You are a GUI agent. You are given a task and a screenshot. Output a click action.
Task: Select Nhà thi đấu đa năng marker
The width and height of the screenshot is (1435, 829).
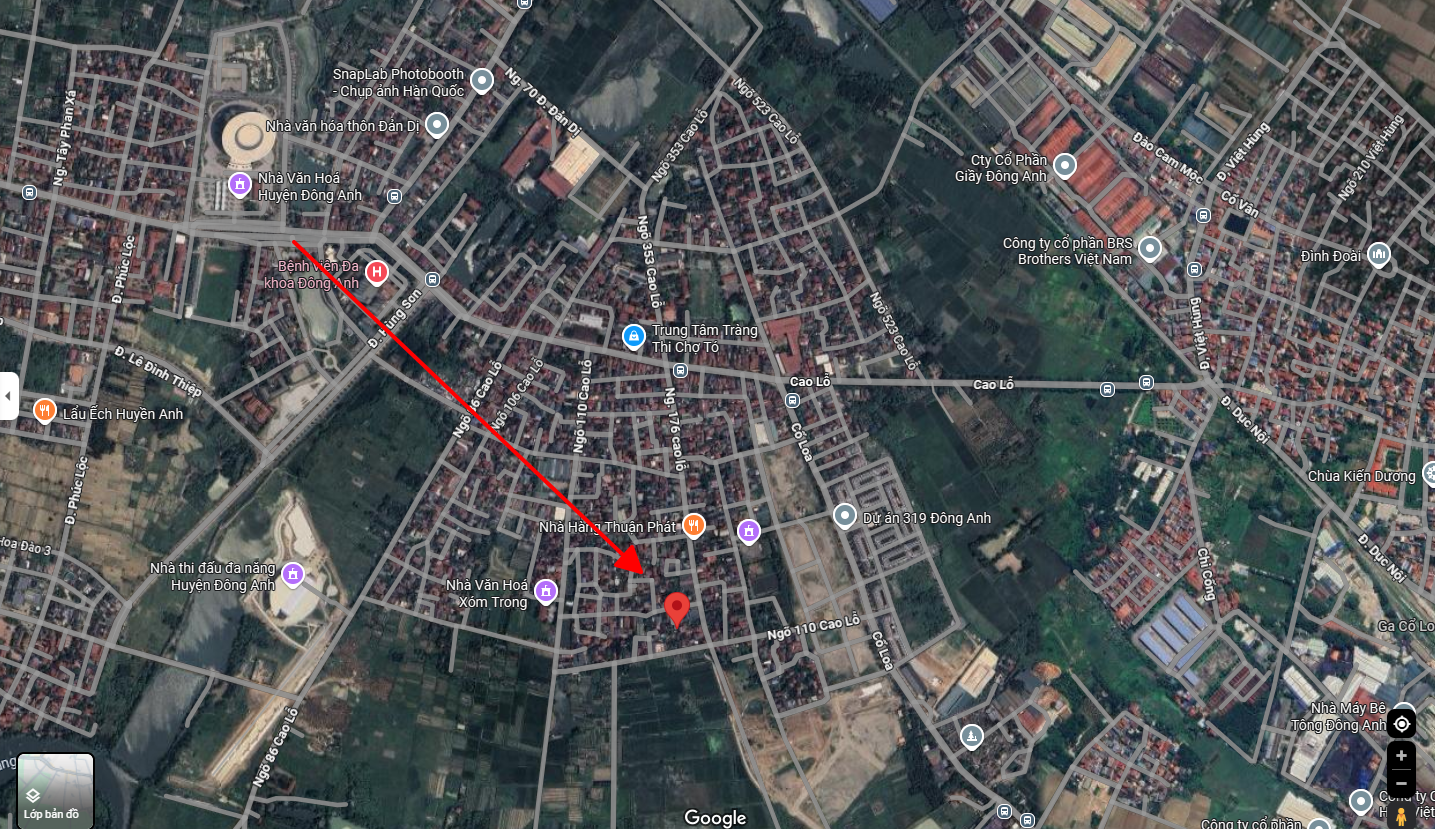(292, 574)
